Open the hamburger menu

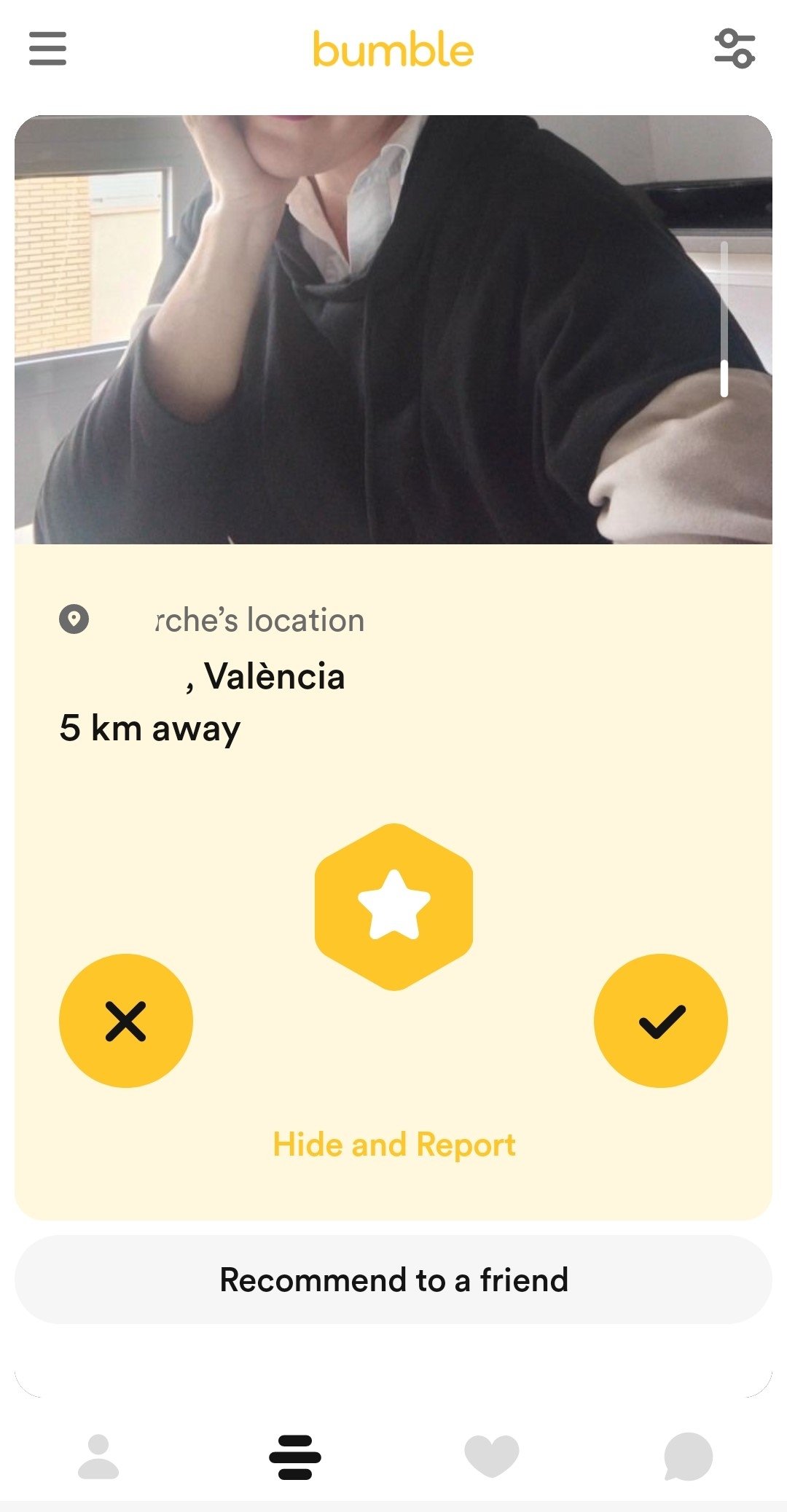point(47,49)
